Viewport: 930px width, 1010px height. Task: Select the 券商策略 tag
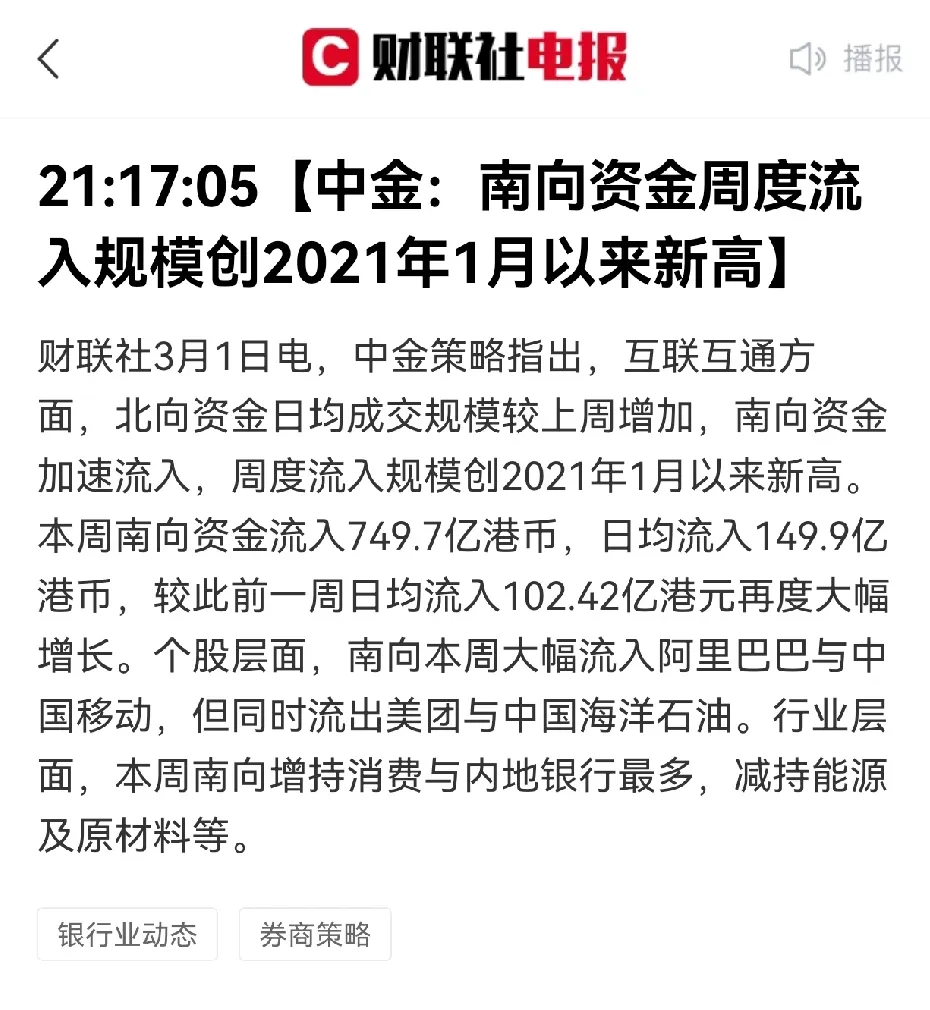[x=314, y=934]
